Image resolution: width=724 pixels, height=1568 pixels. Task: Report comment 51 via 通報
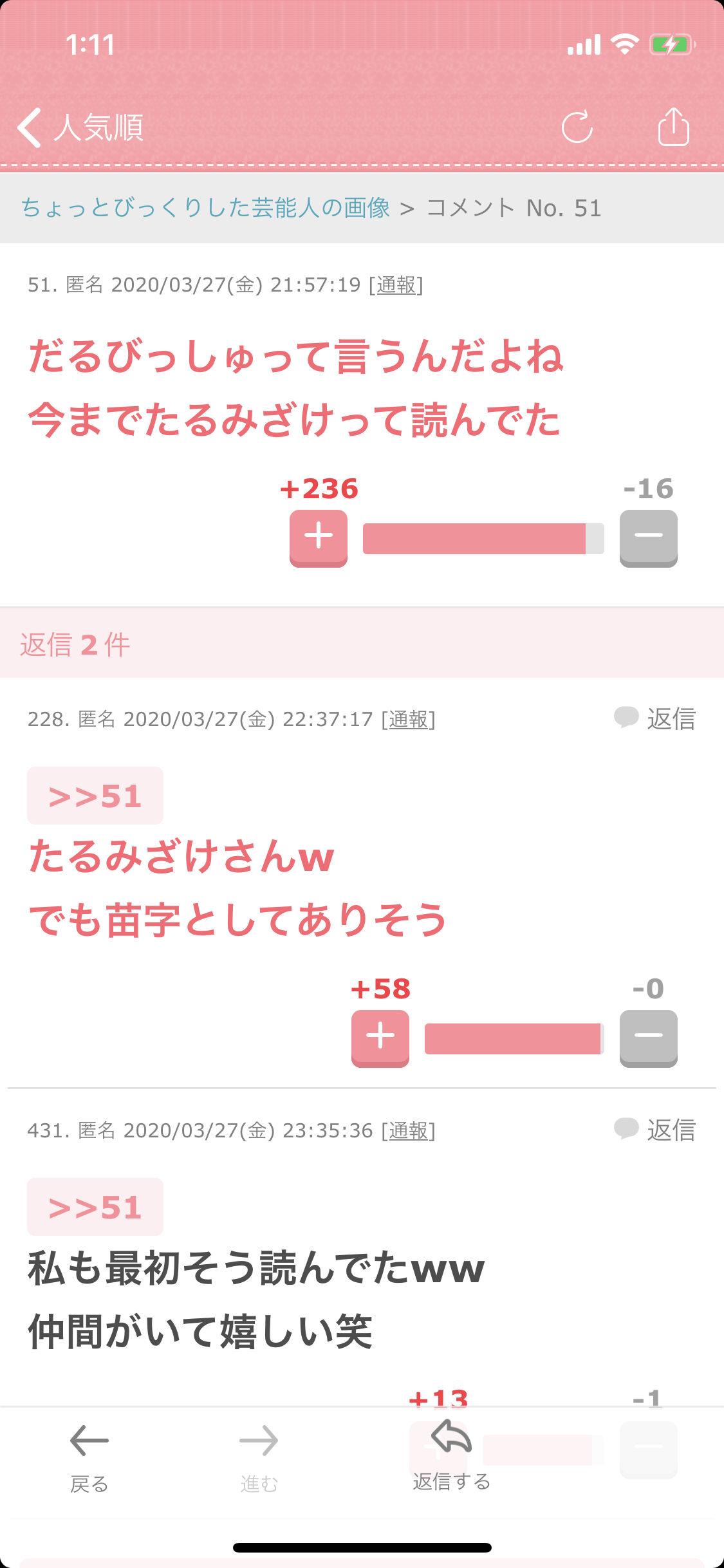point(396,285)
